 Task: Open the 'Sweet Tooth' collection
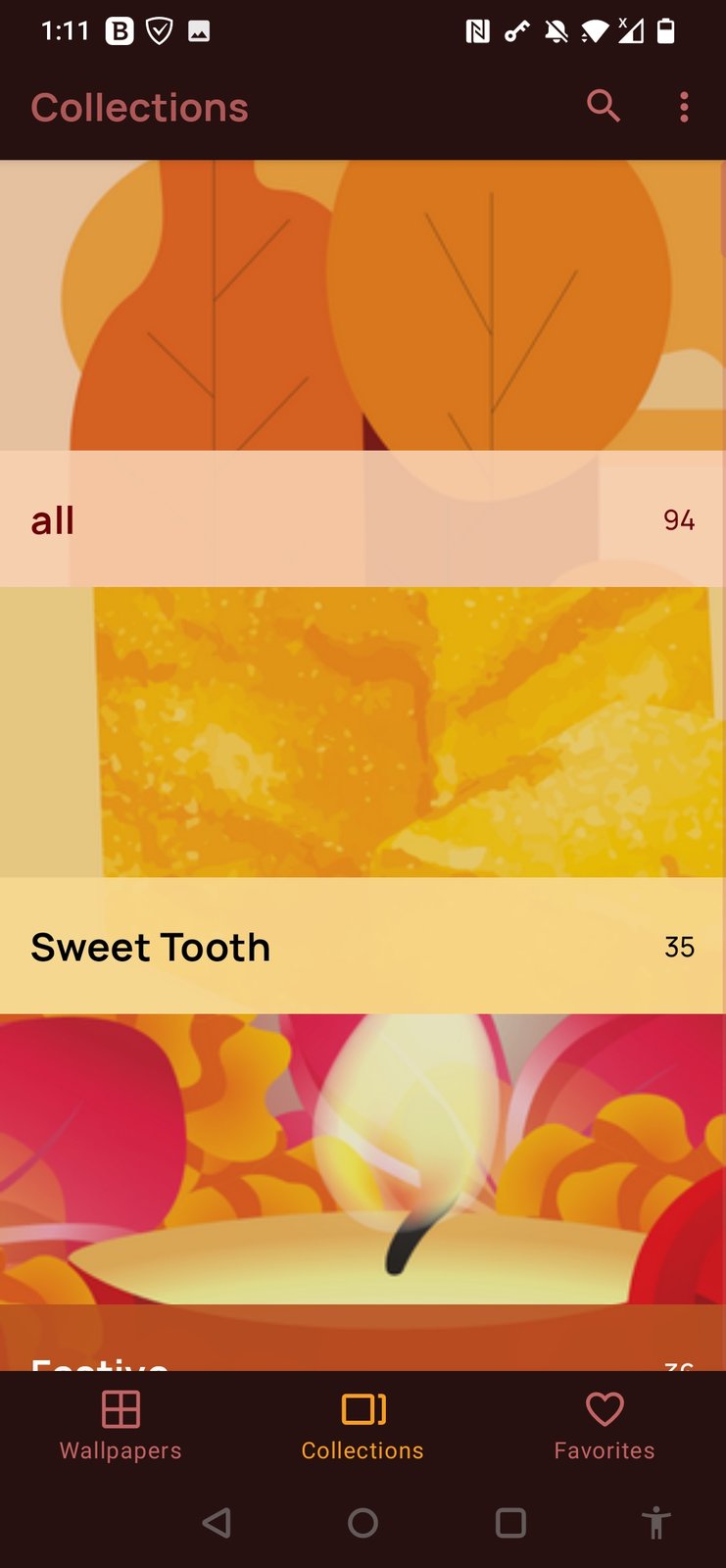(363, 946)
